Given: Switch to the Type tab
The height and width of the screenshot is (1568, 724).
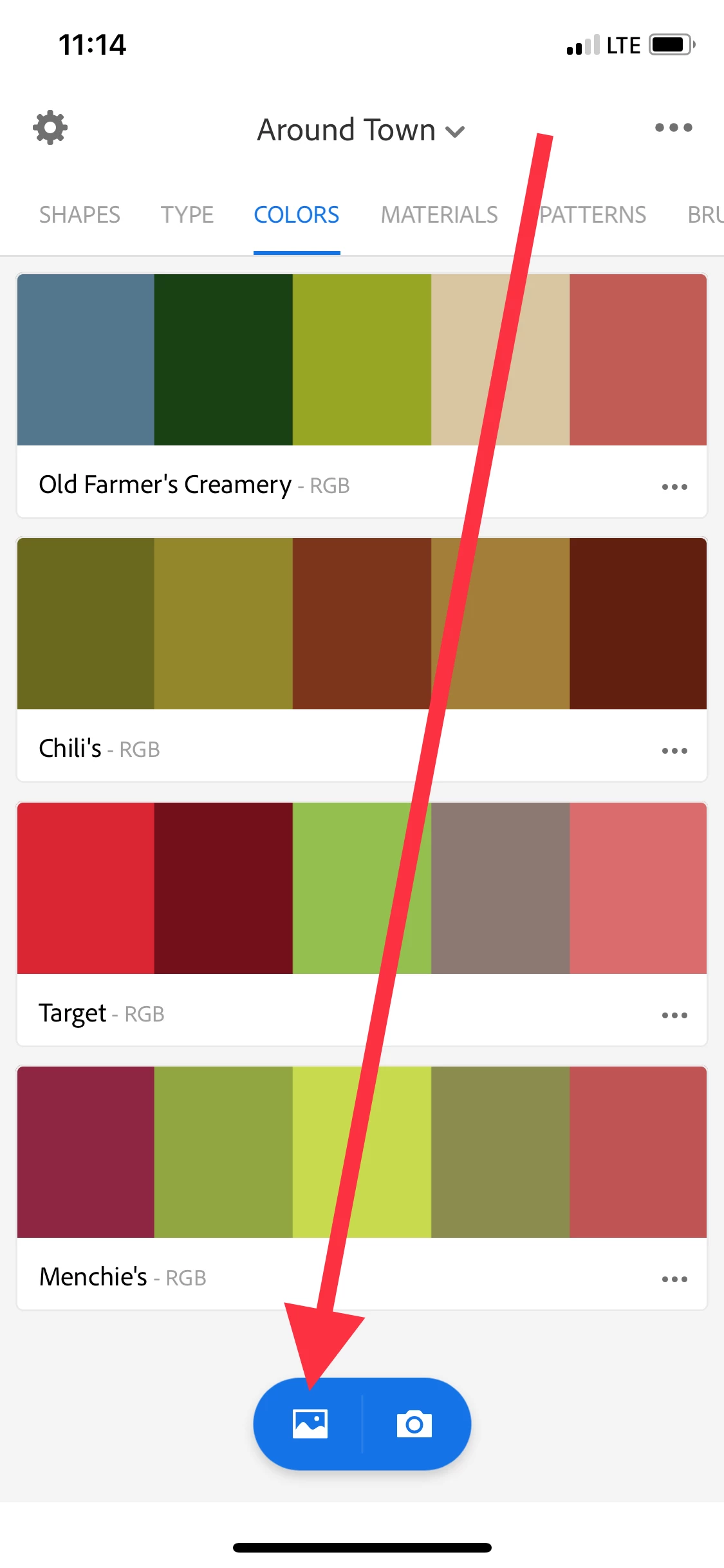Looking at the screenshot, I should 187,215.
